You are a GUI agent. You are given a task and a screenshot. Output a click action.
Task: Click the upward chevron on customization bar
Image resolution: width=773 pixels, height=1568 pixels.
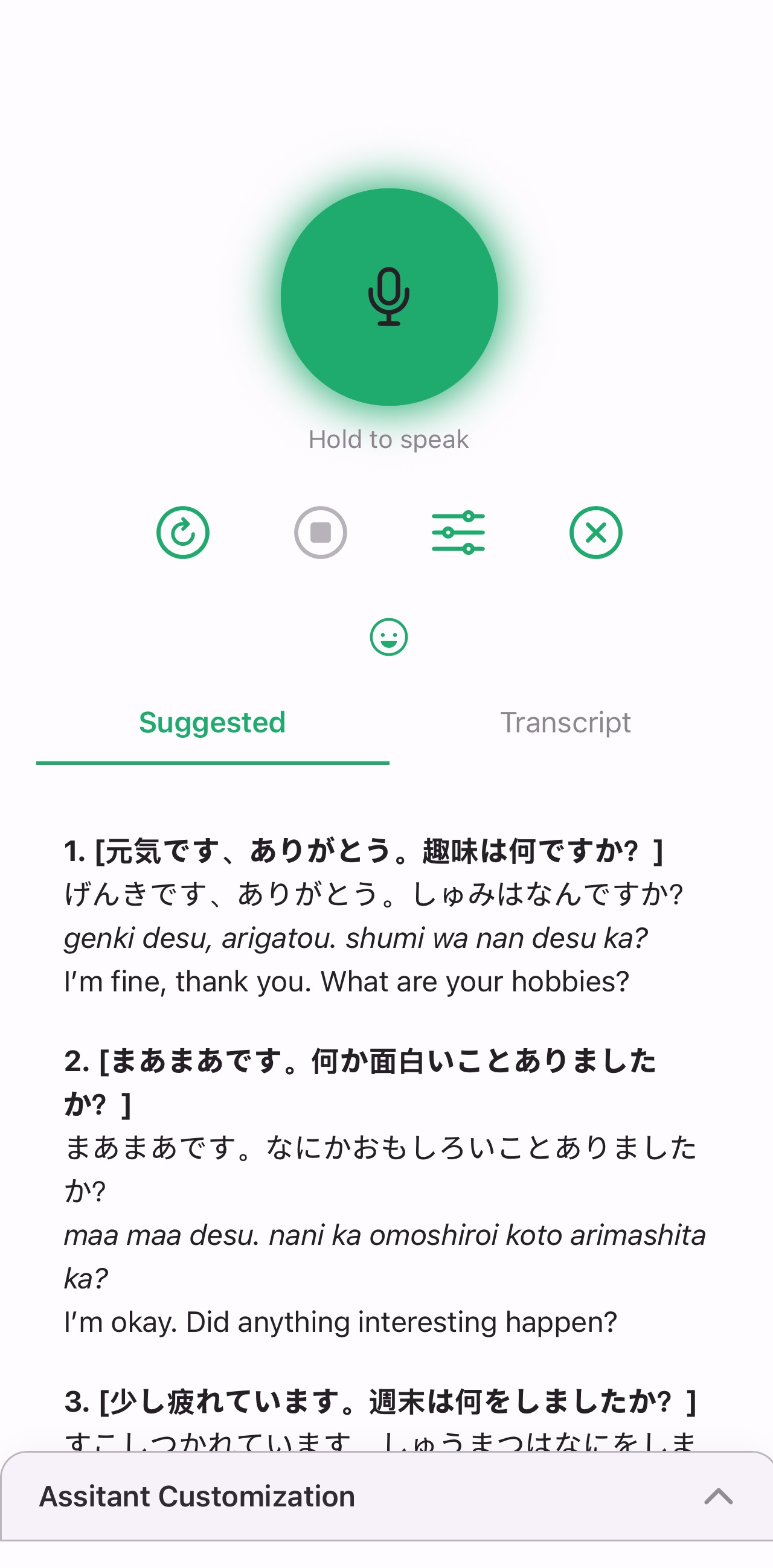point(720,1495)
